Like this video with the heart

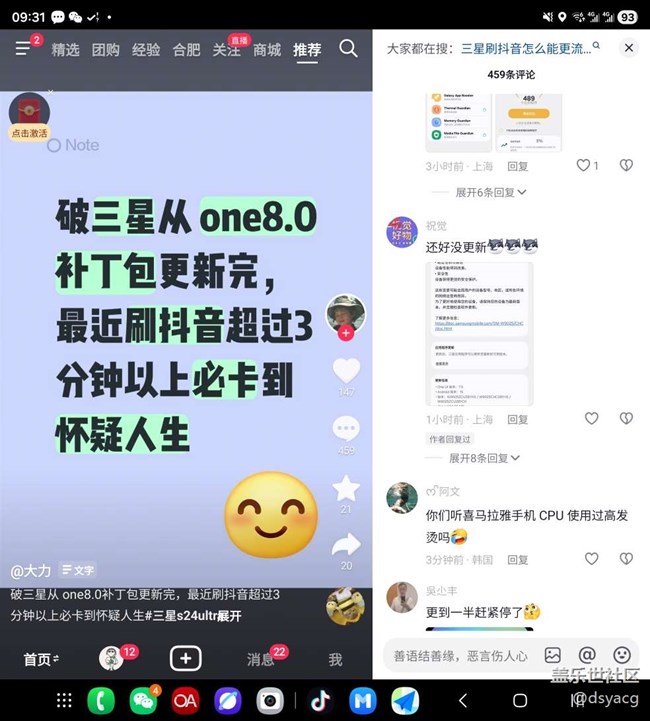point(346,369)
